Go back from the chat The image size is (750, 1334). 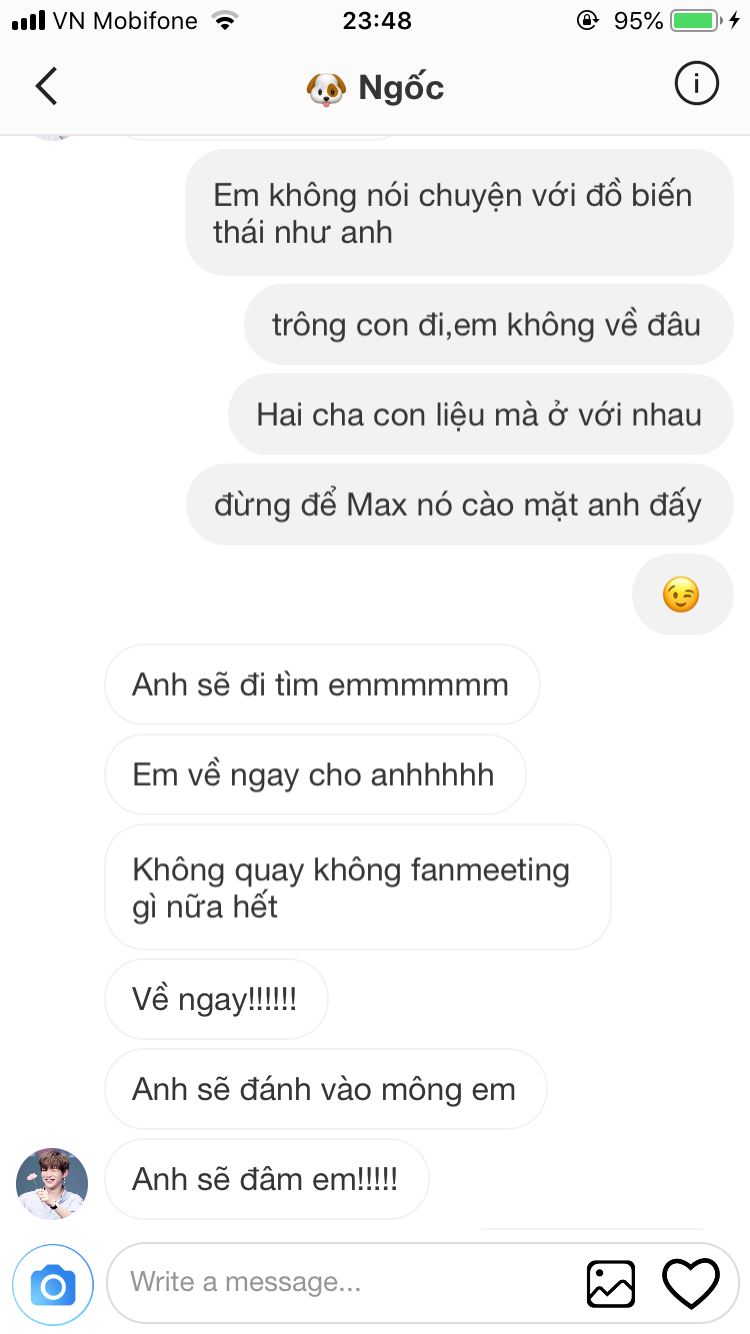pyautogui.click(x=46, y=87)
